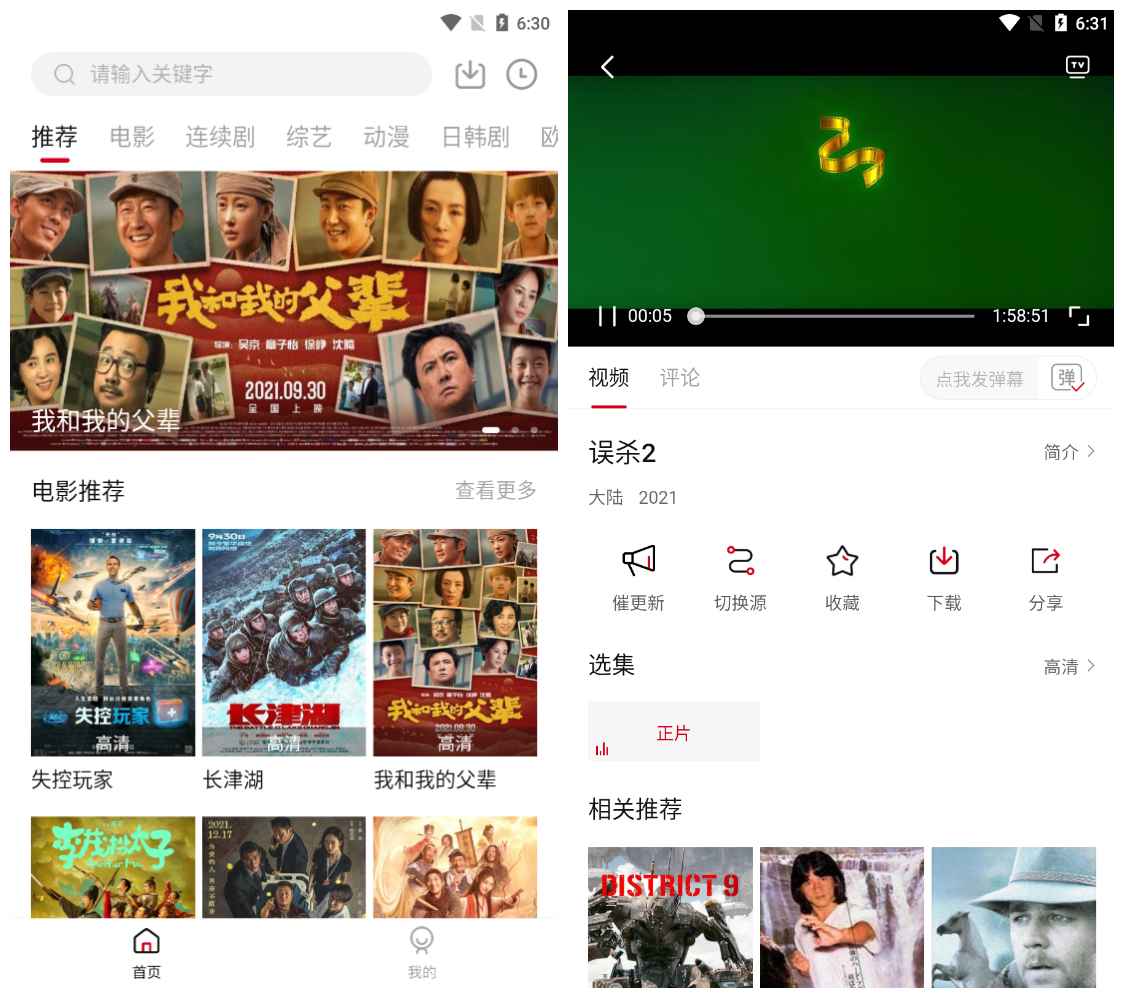1124x998 pixels.
Task: Switch to the 连续剧 tab
Action: click(220, 137)
